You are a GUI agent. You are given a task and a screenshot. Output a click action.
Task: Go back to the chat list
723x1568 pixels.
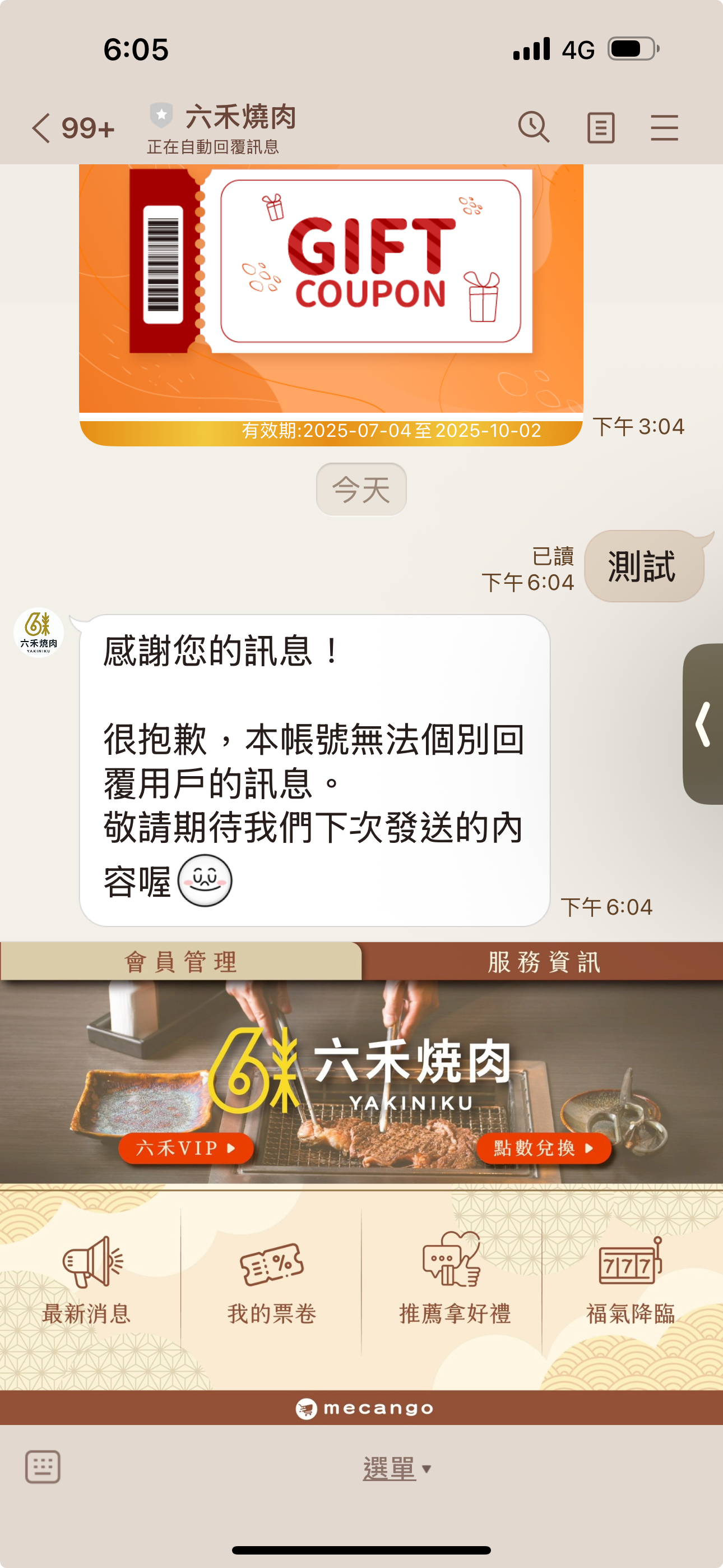point(41,128)
